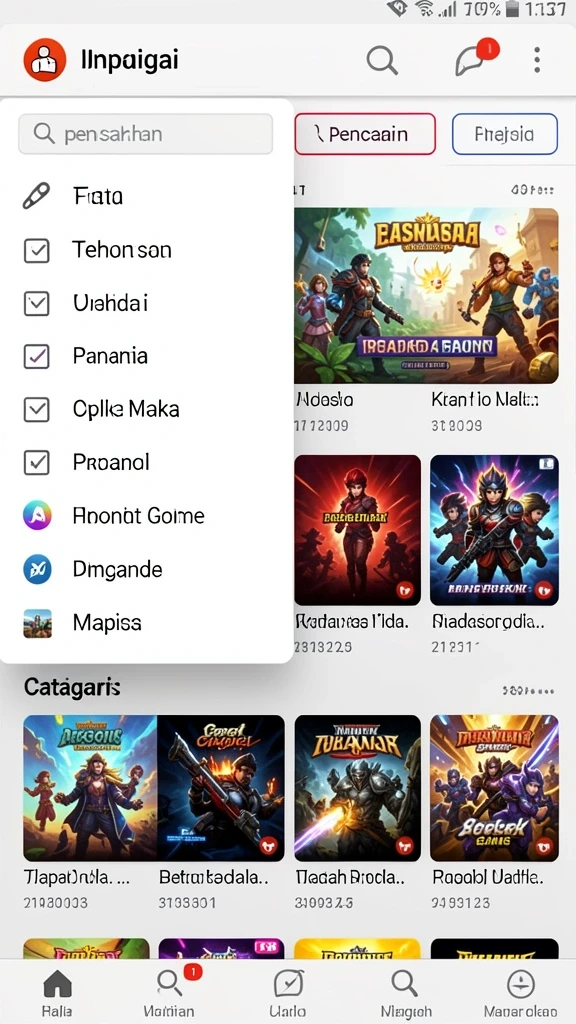Switch to the Magioh tab
The height and width of the screenshot is (1024, 576).
point(406,993)
